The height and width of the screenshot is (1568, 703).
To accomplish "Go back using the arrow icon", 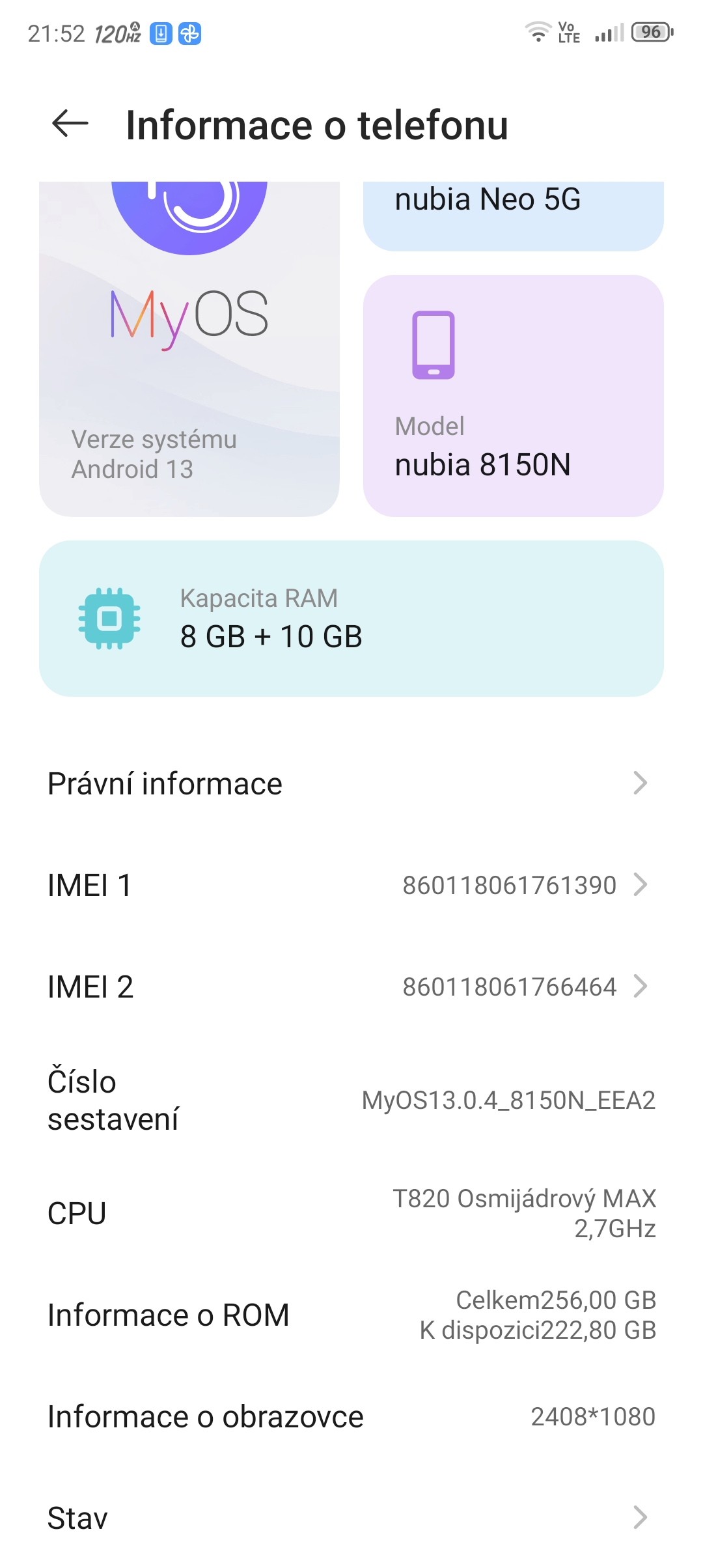I will pyautogui.click(x=70, y=124).
